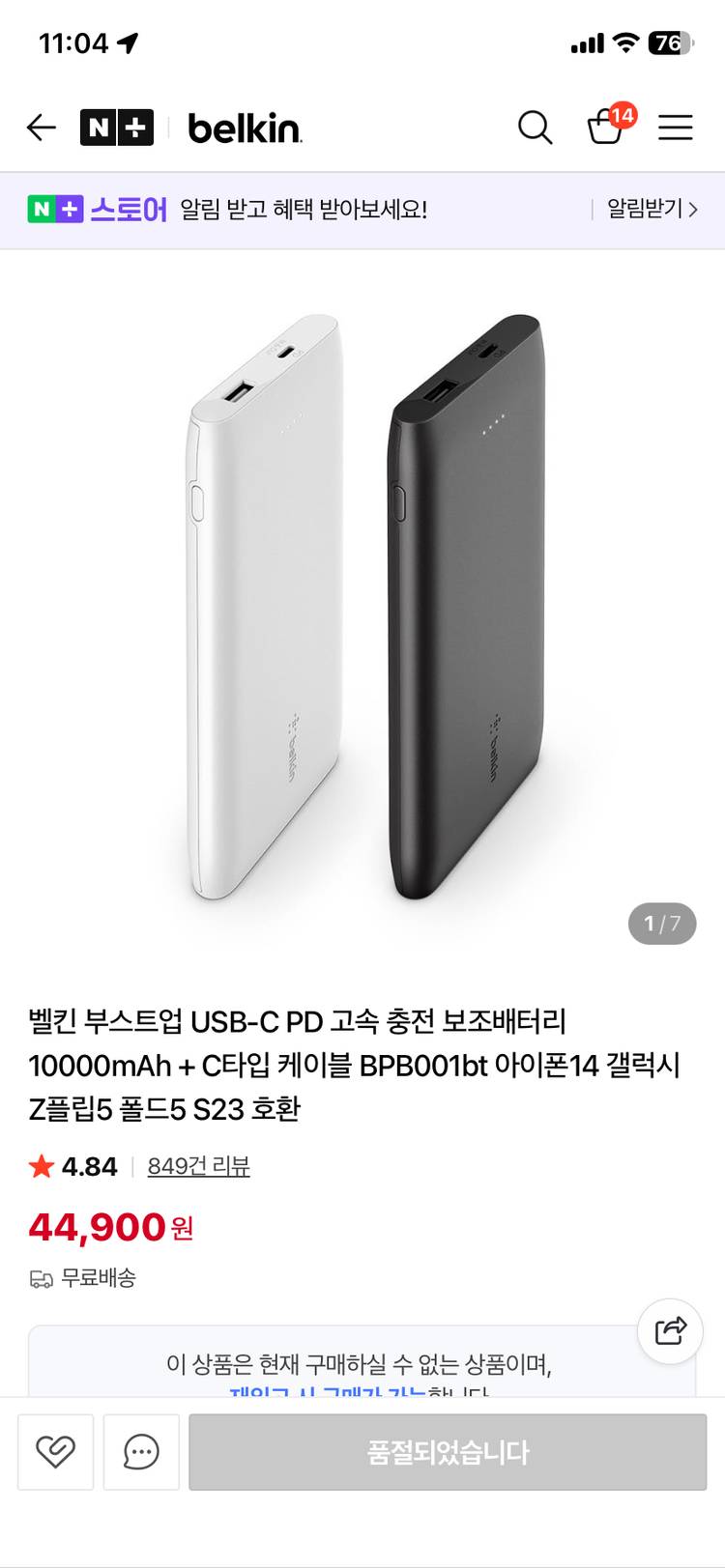Screen dimensions: 725x1568
Task: Tap the share icon on the product page
Action: pyautogui.click(x=670, y=1330)
